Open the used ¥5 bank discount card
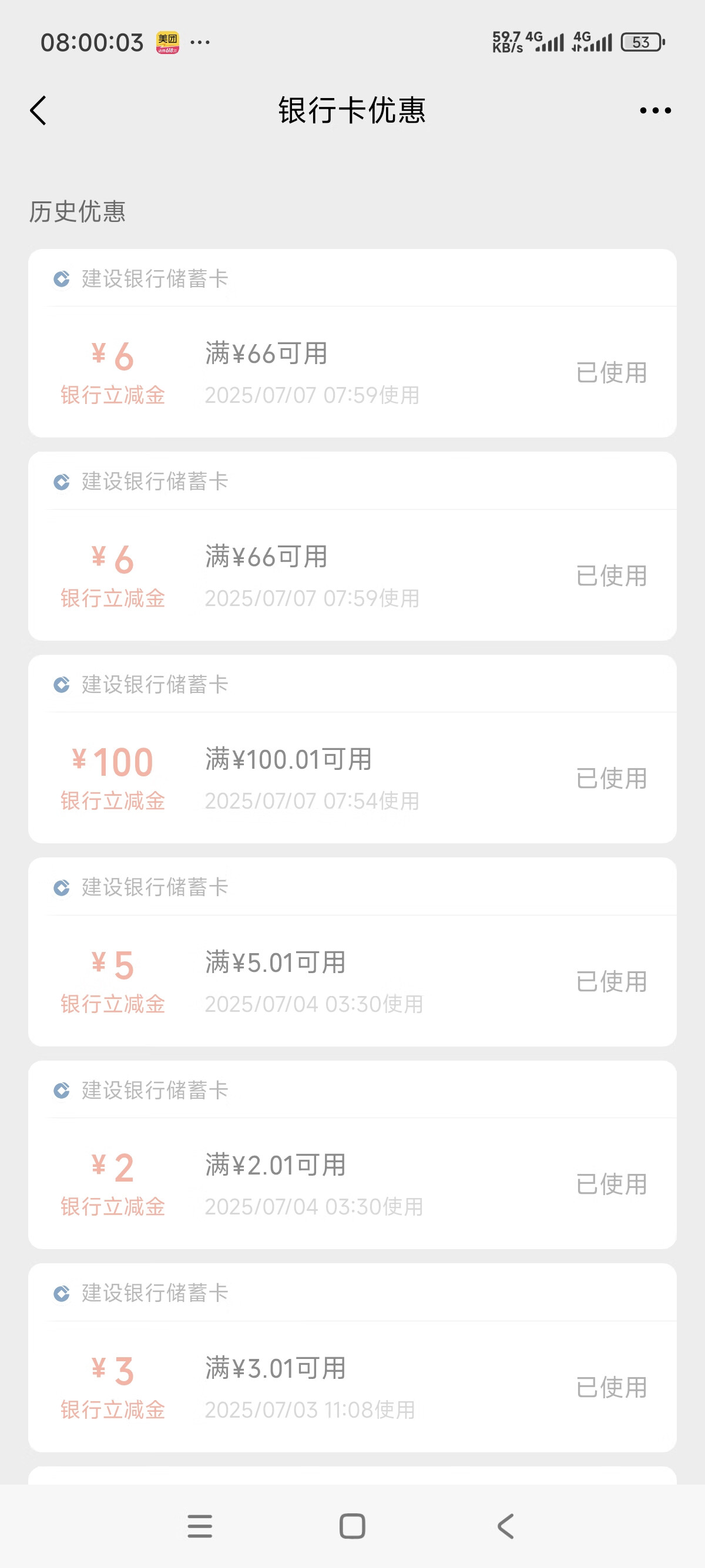The height and width of the screenshot is (1568, 705). 352,952
